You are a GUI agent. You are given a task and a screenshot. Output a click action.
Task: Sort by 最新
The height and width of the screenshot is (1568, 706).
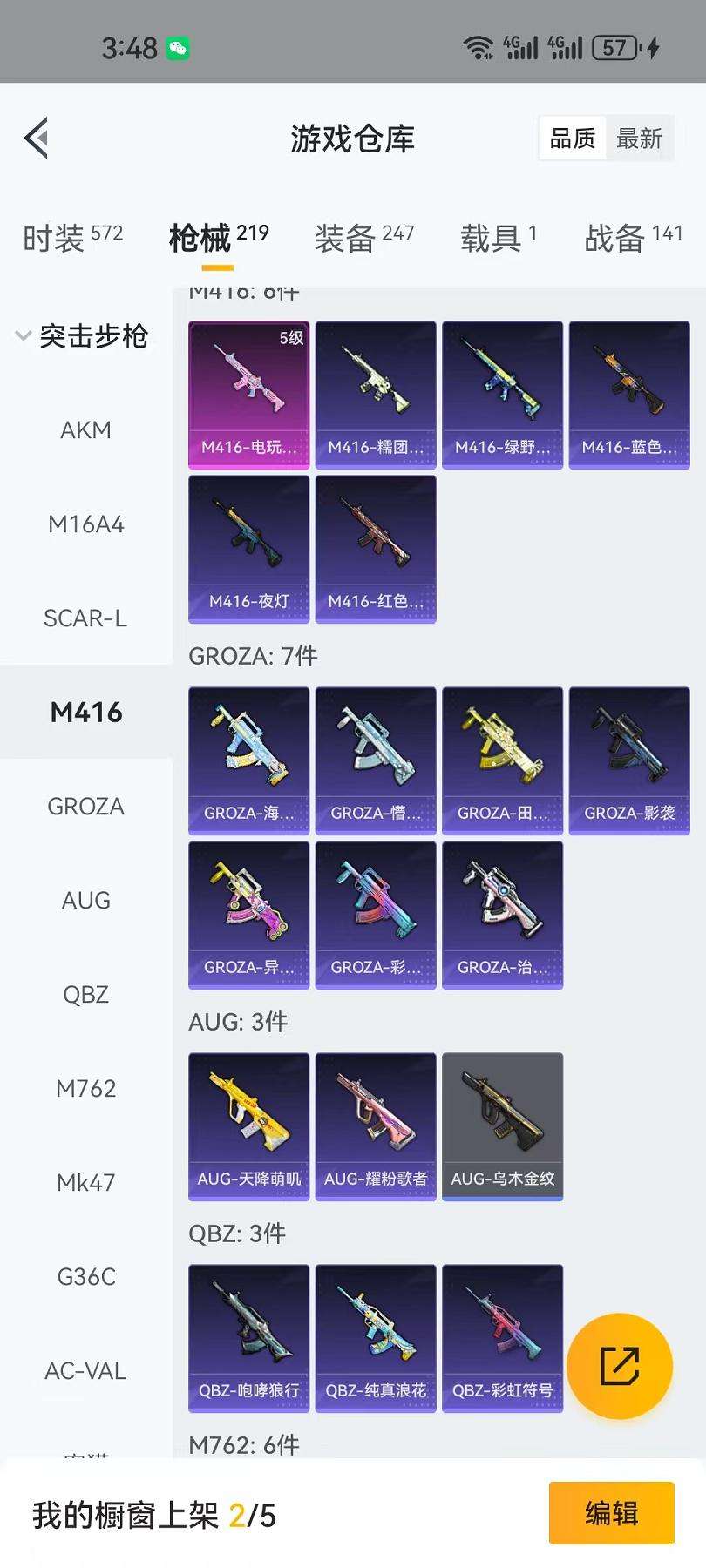[x=640, y=139]
